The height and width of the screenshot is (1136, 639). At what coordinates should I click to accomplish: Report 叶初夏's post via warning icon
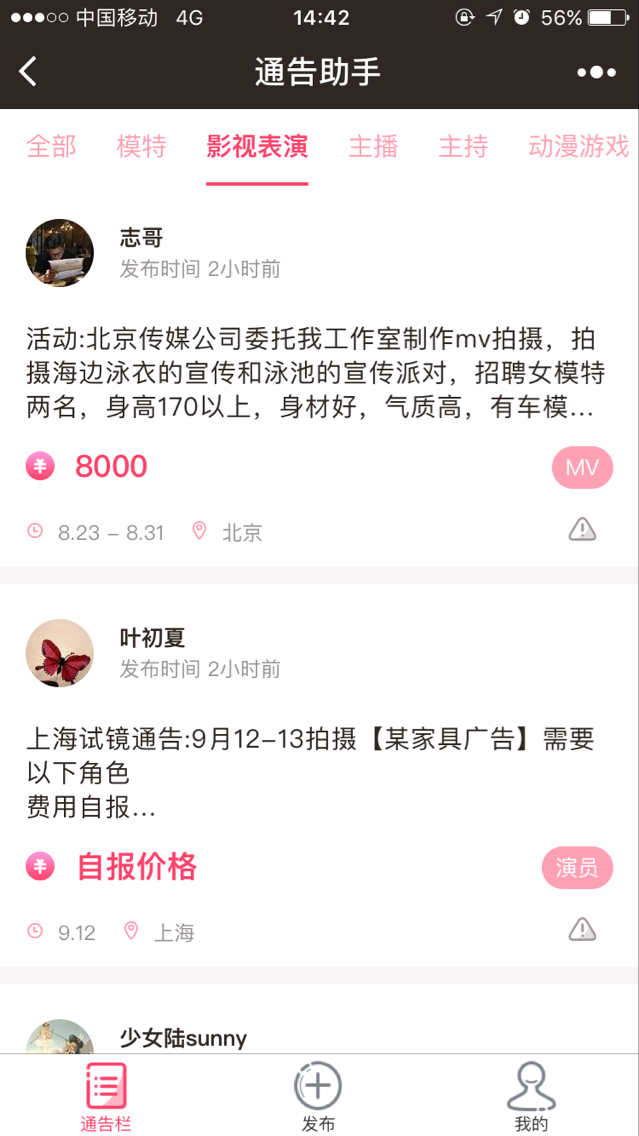(x=582, y=930)
